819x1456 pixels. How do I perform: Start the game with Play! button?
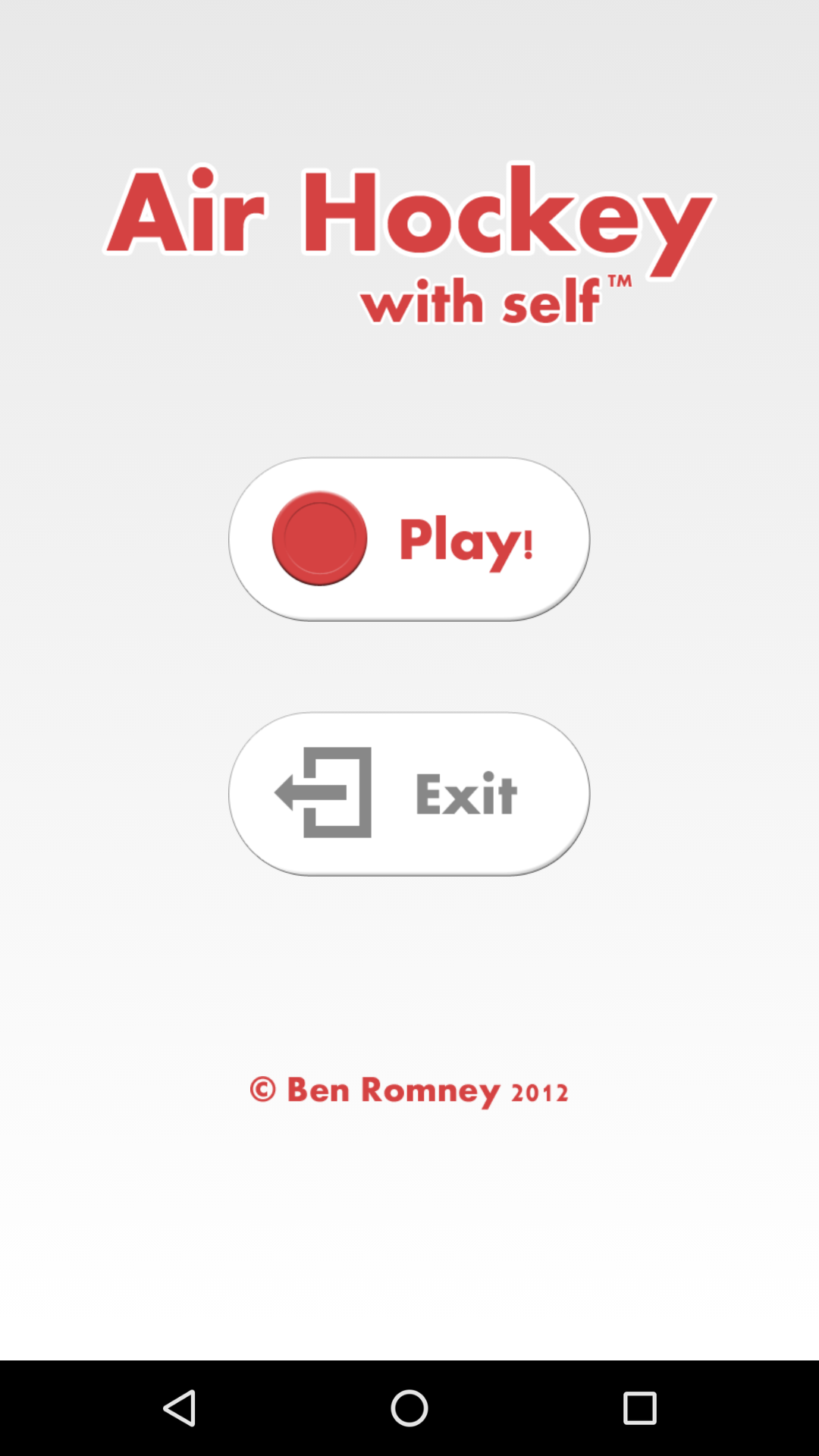coord(409,539)
